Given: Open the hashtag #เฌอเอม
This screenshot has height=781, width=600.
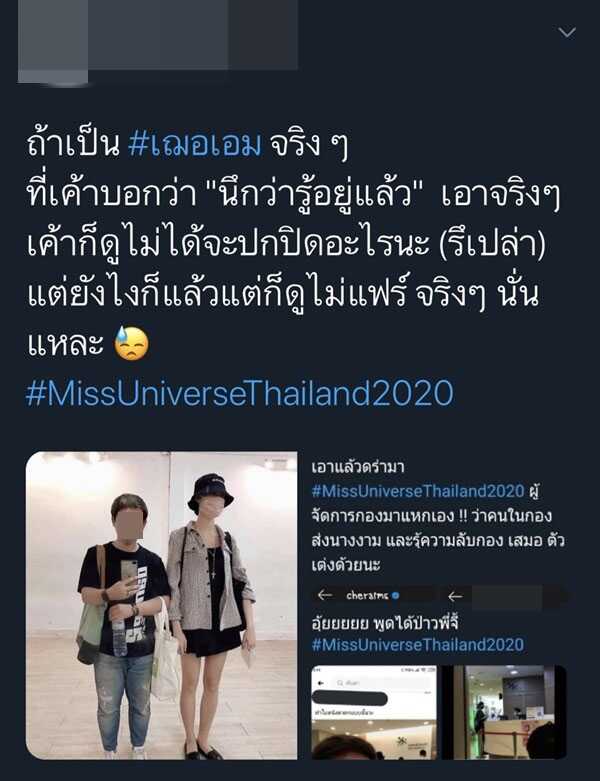Looking at the screenshot, I should 193,145.
